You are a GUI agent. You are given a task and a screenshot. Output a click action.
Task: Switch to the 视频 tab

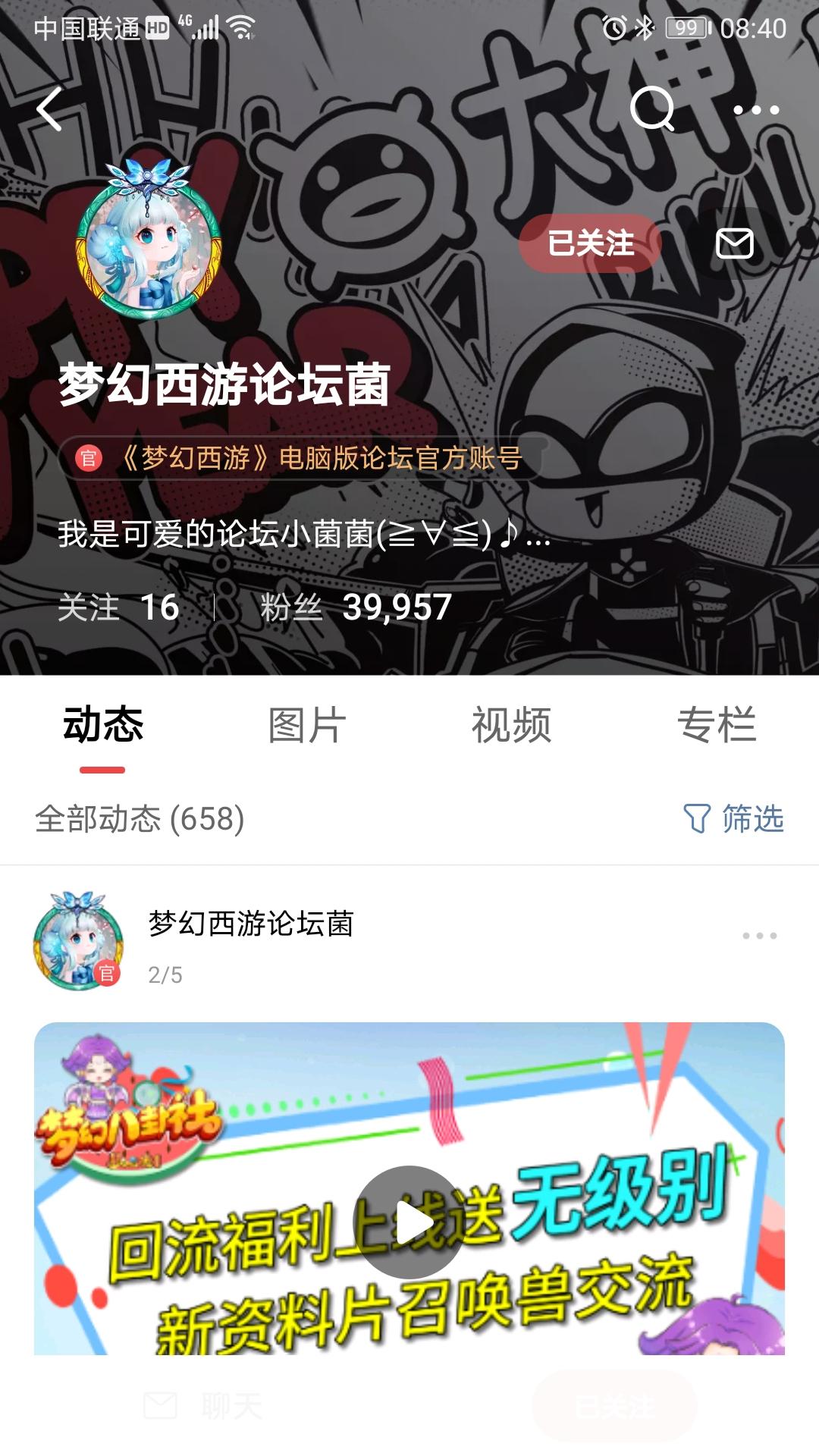(512, 725)
